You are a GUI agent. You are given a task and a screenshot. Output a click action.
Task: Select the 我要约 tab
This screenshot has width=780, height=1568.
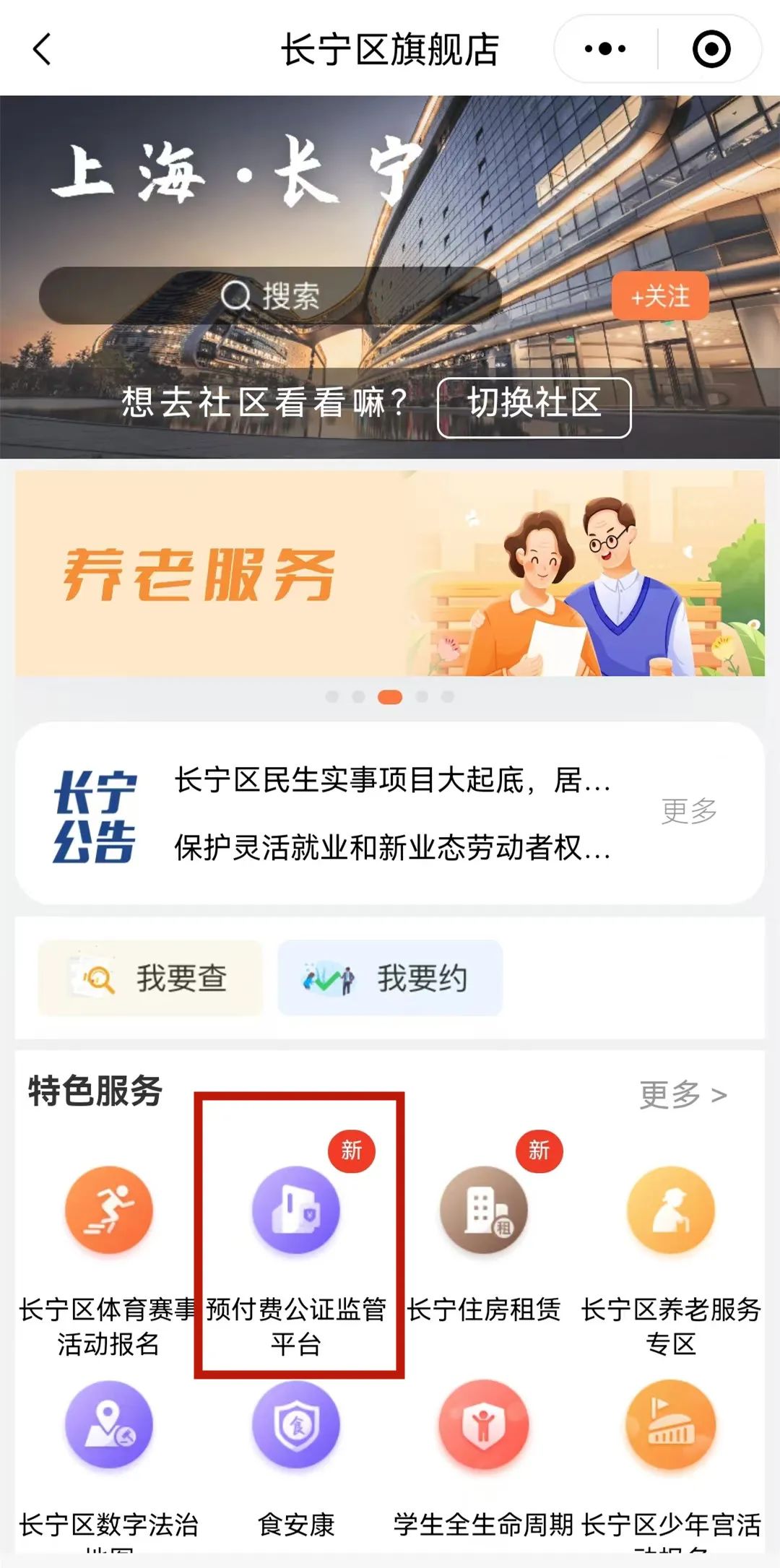390,979
